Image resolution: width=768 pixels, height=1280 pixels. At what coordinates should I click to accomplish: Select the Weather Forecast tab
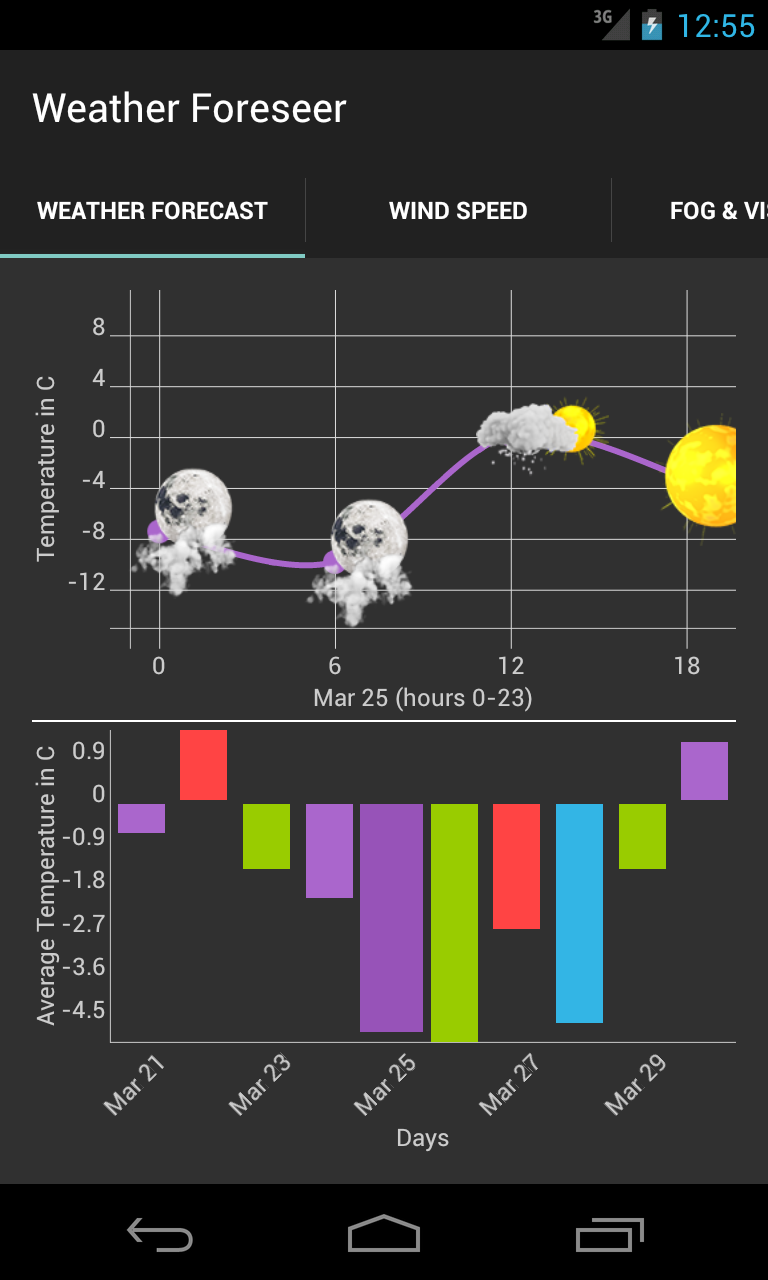point(152,211)
